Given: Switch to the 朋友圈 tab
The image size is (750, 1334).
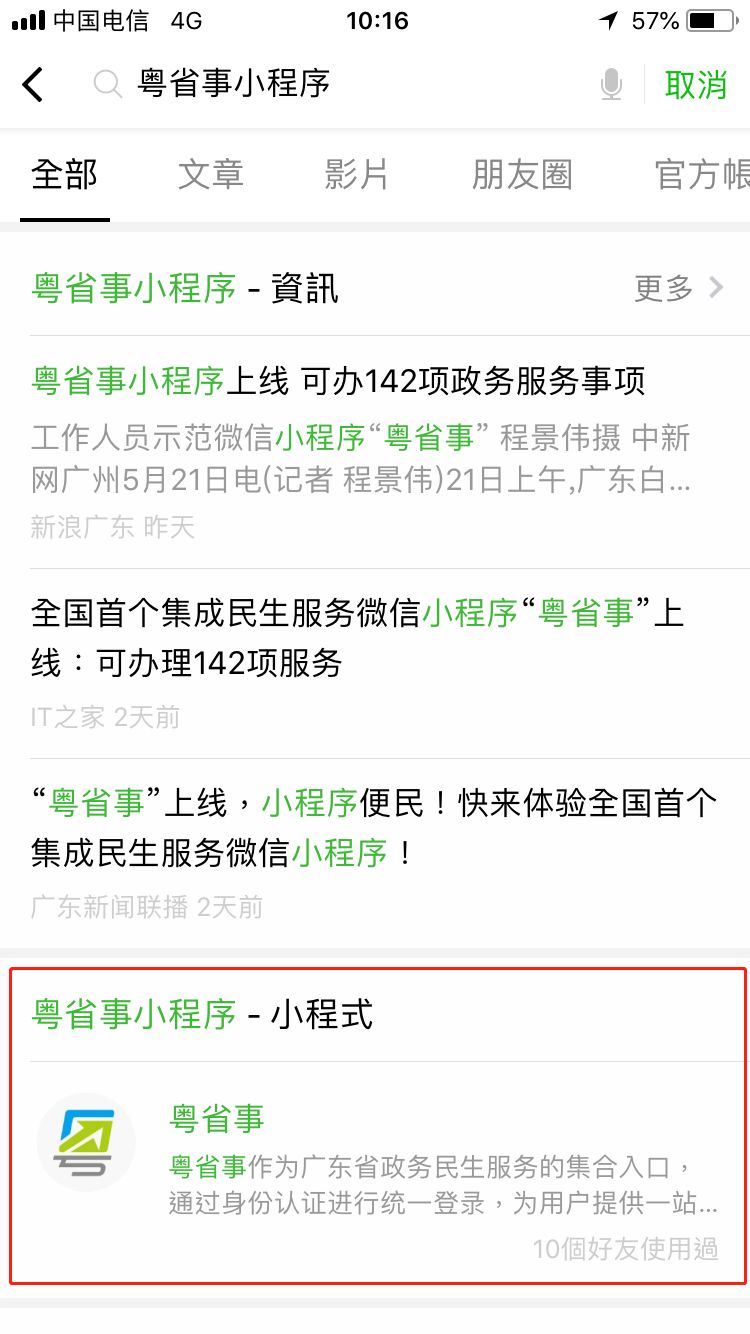Looking at the screenshot, I should tap(520, 174).
